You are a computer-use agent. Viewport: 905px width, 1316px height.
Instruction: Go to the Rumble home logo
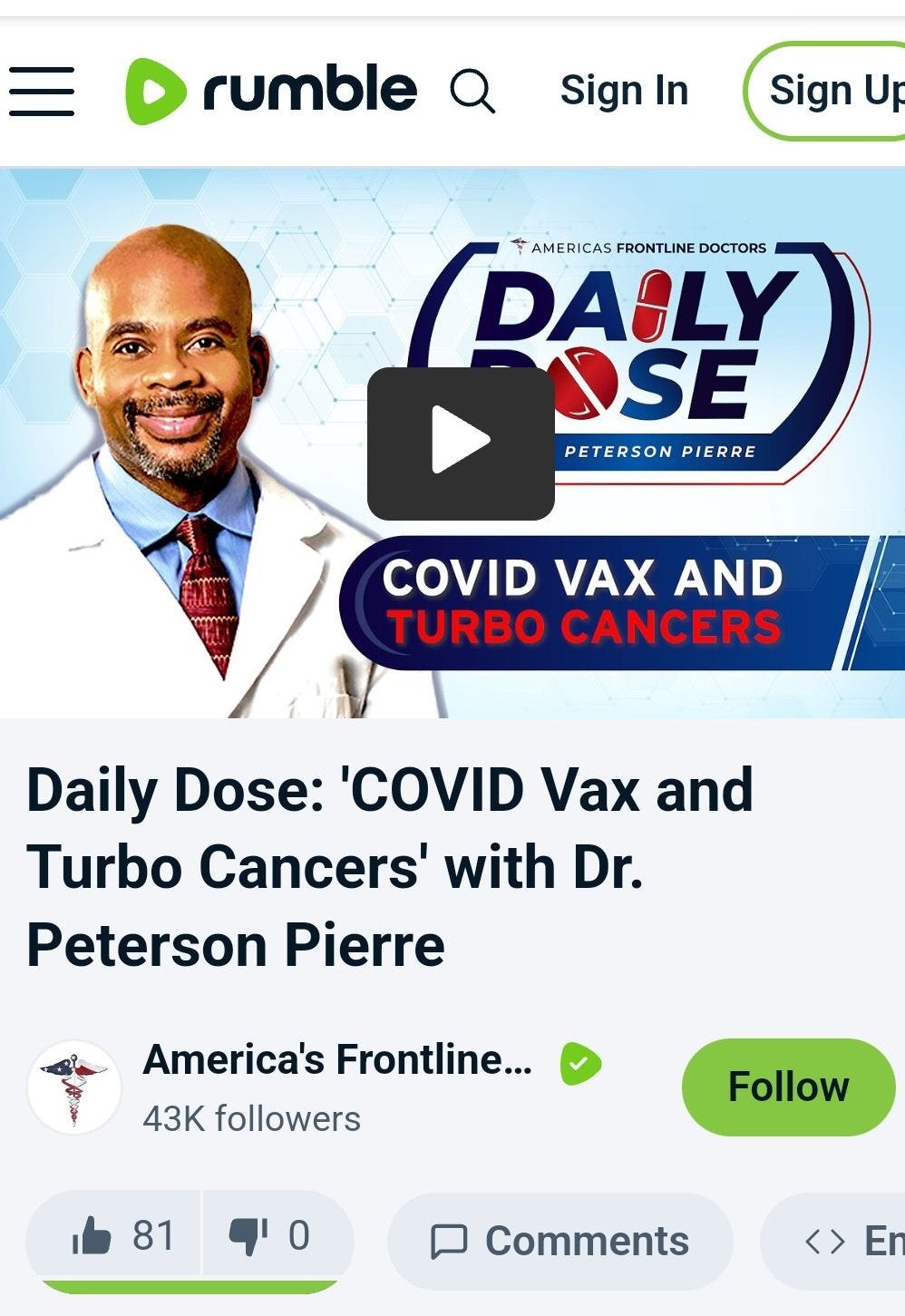271,91
